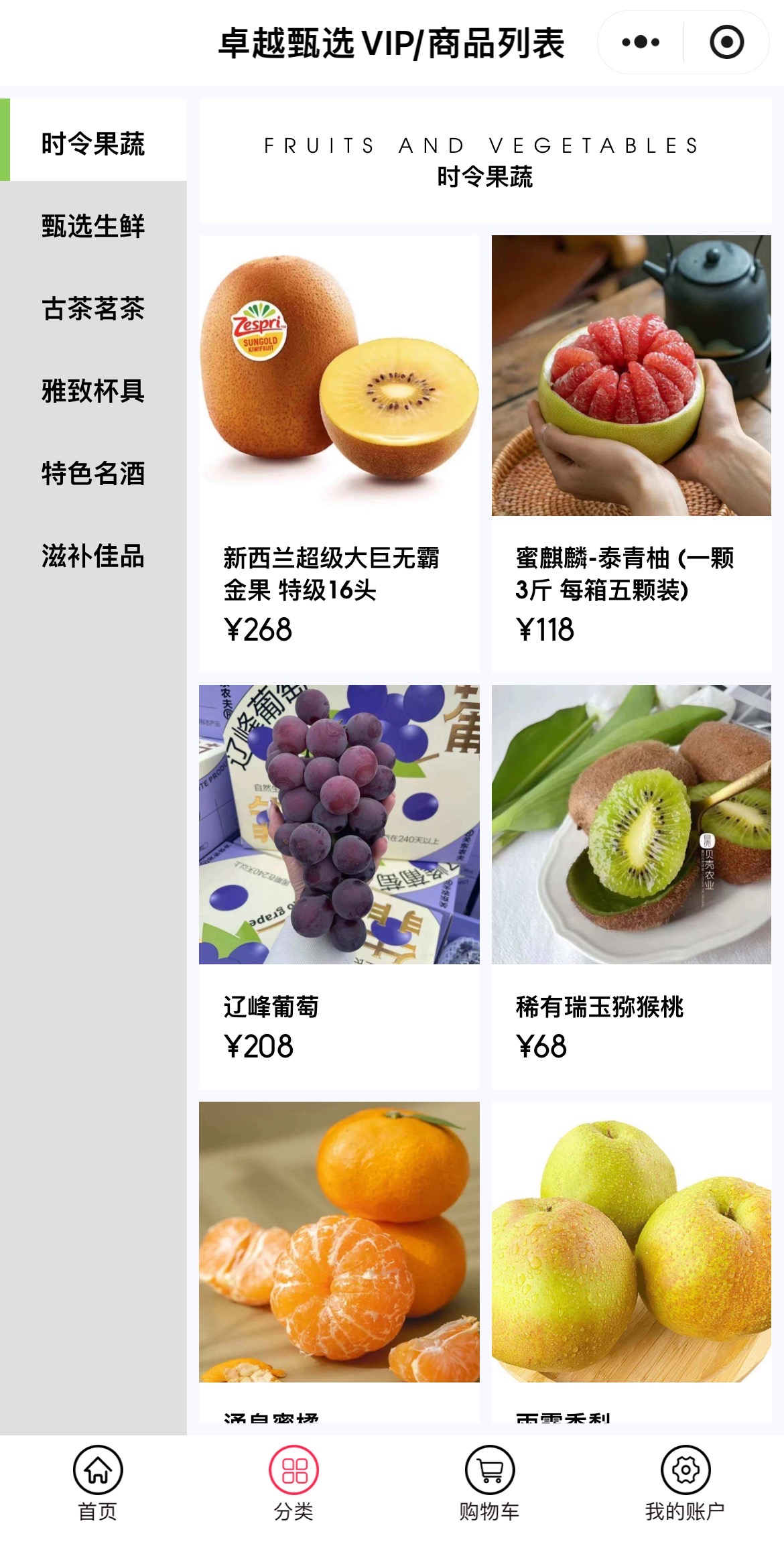Go to 我的账户 tab

coord(685,1482)
